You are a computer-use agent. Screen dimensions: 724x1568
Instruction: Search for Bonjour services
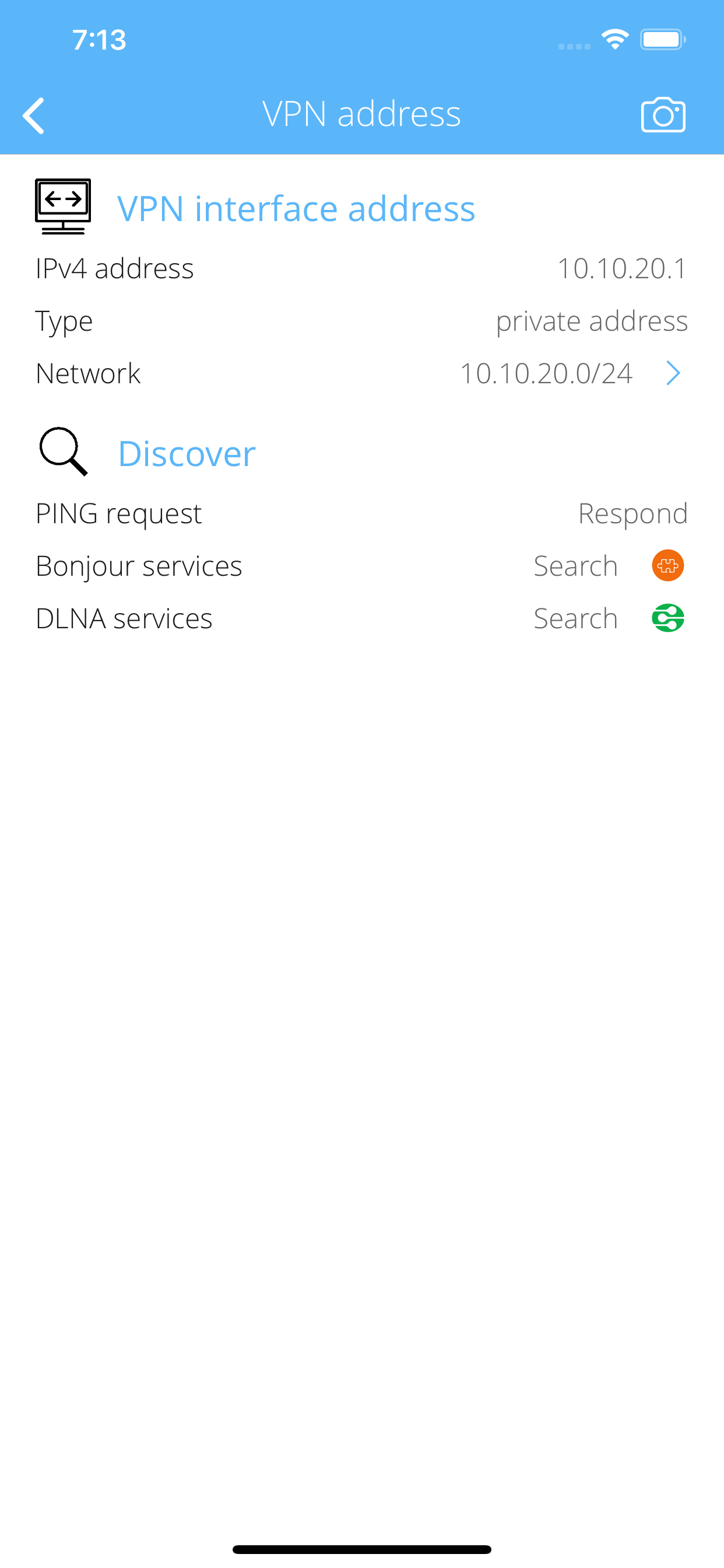click(x=575, y=565)
